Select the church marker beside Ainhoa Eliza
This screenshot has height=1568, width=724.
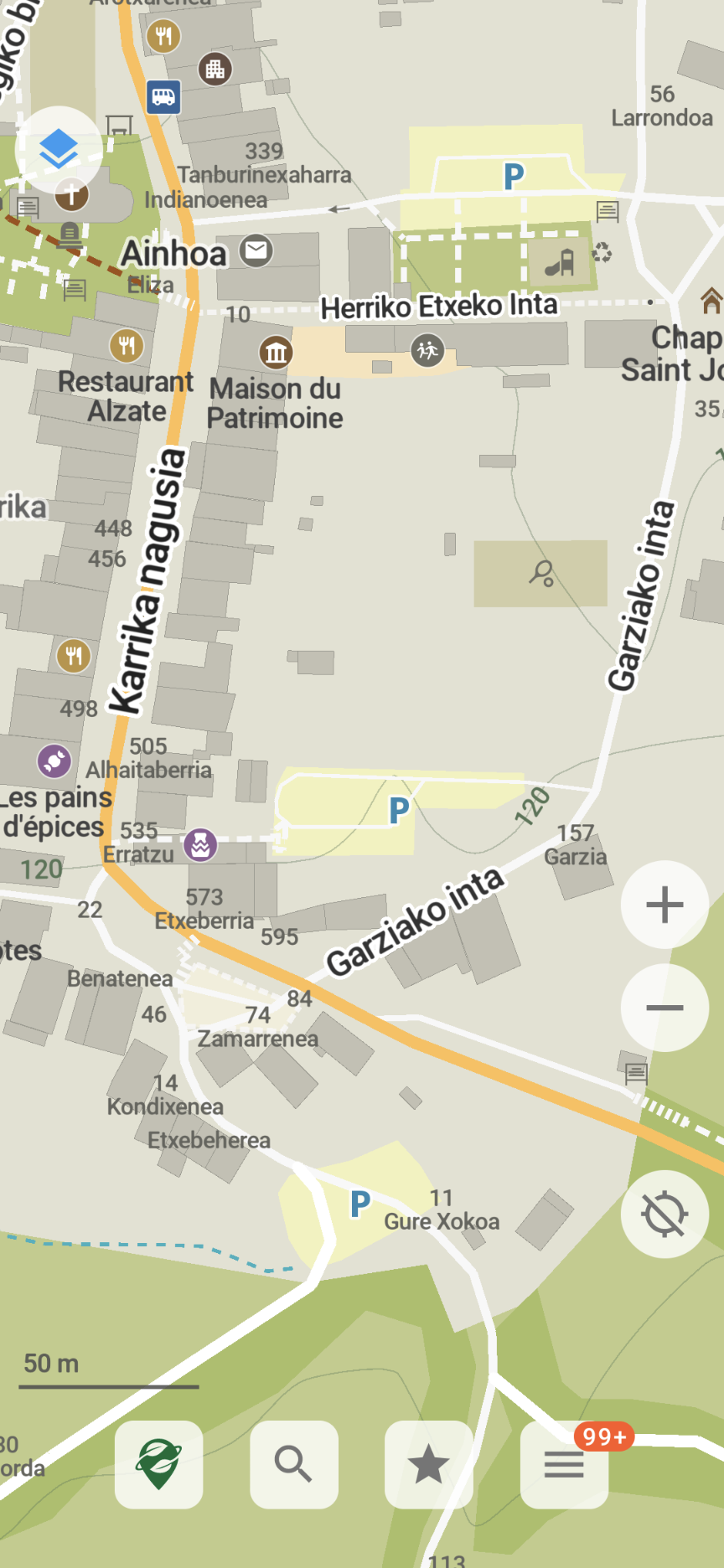72,194
